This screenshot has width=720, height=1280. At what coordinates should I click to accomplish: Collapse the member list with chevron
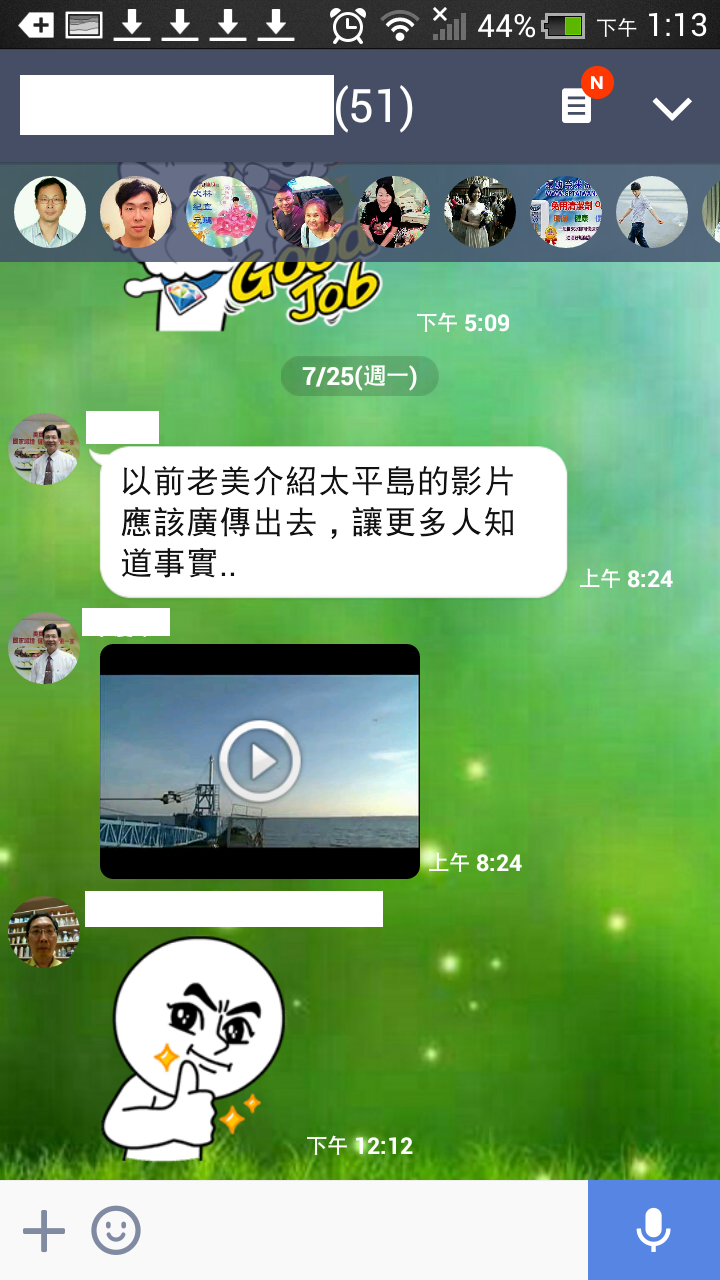tap(671, 107)
